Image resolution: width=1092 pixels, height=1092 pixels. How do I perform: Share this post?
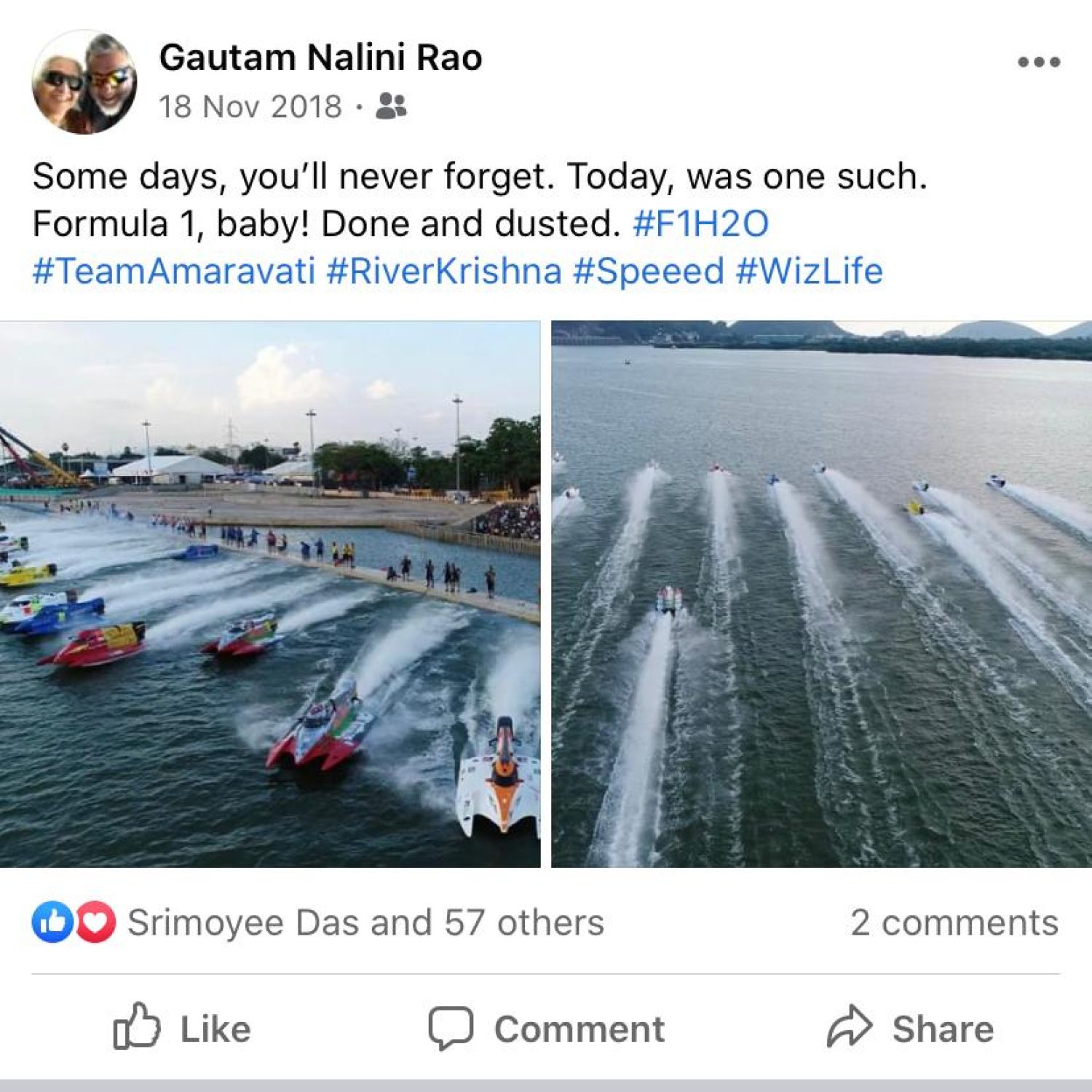click(x=910, y=1029)
